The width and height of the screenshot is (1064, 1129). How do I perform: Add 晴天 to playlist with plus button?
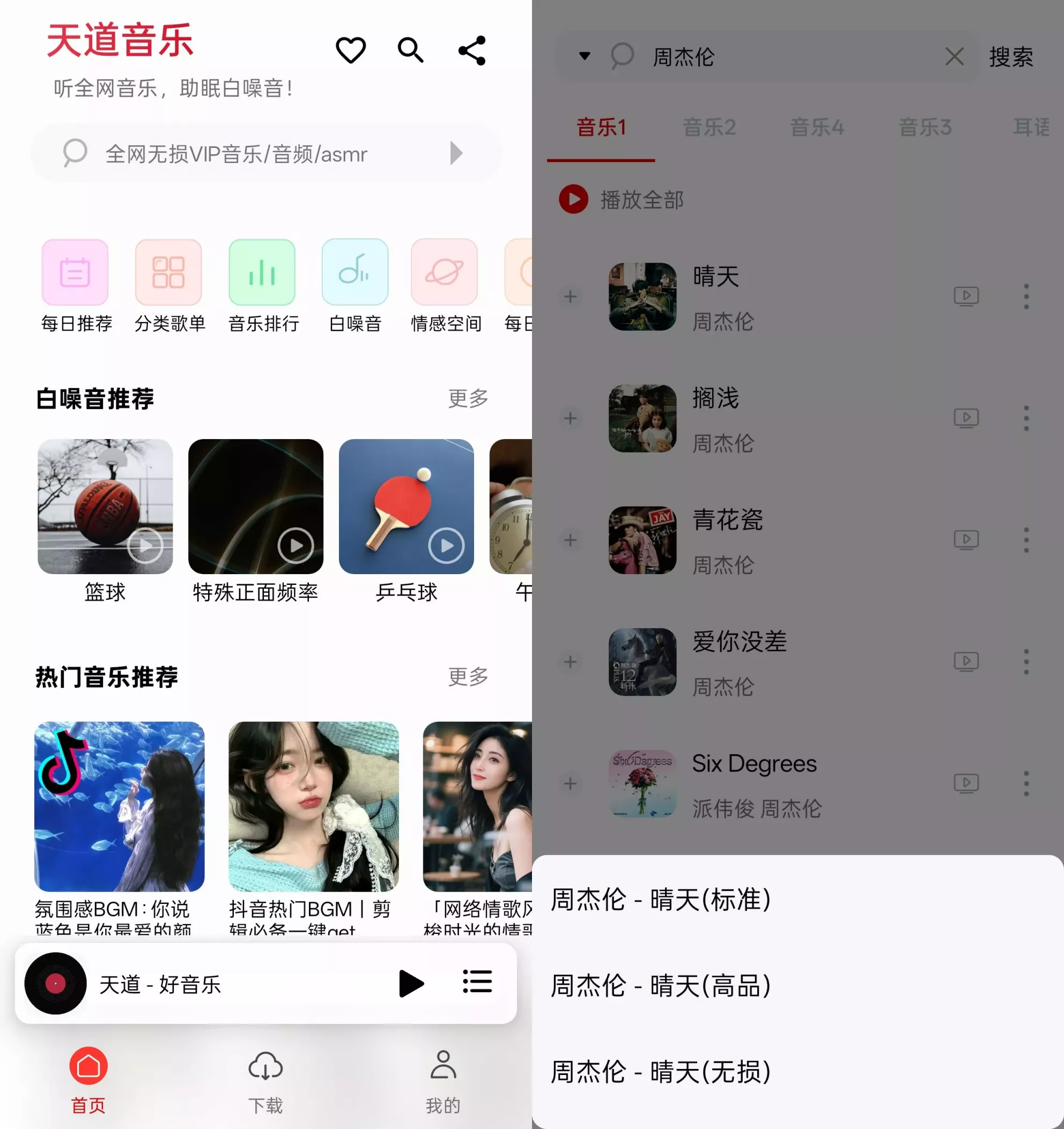click(571, 296)
